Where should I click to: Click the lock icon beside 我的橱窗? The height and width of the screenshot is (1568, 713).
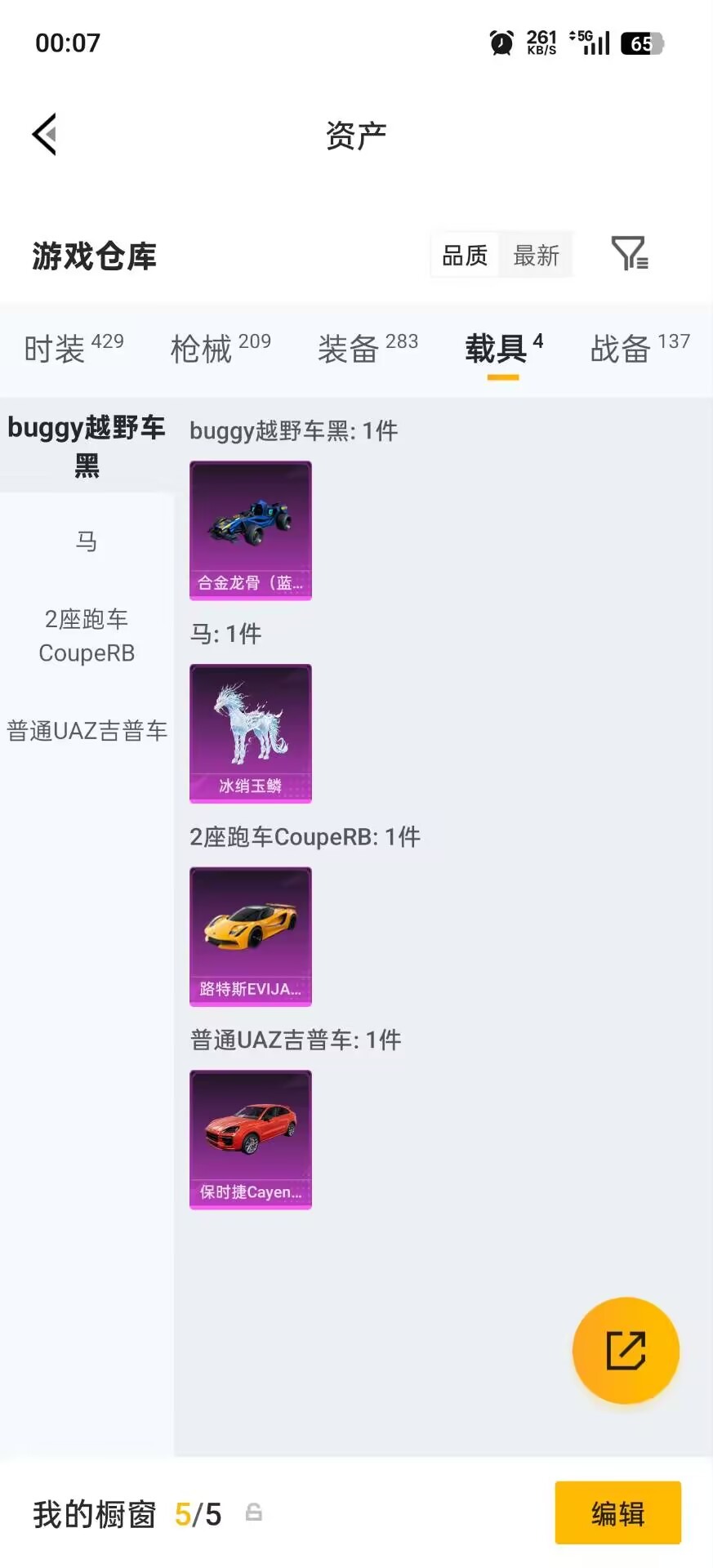click(x=252, y=1513)
